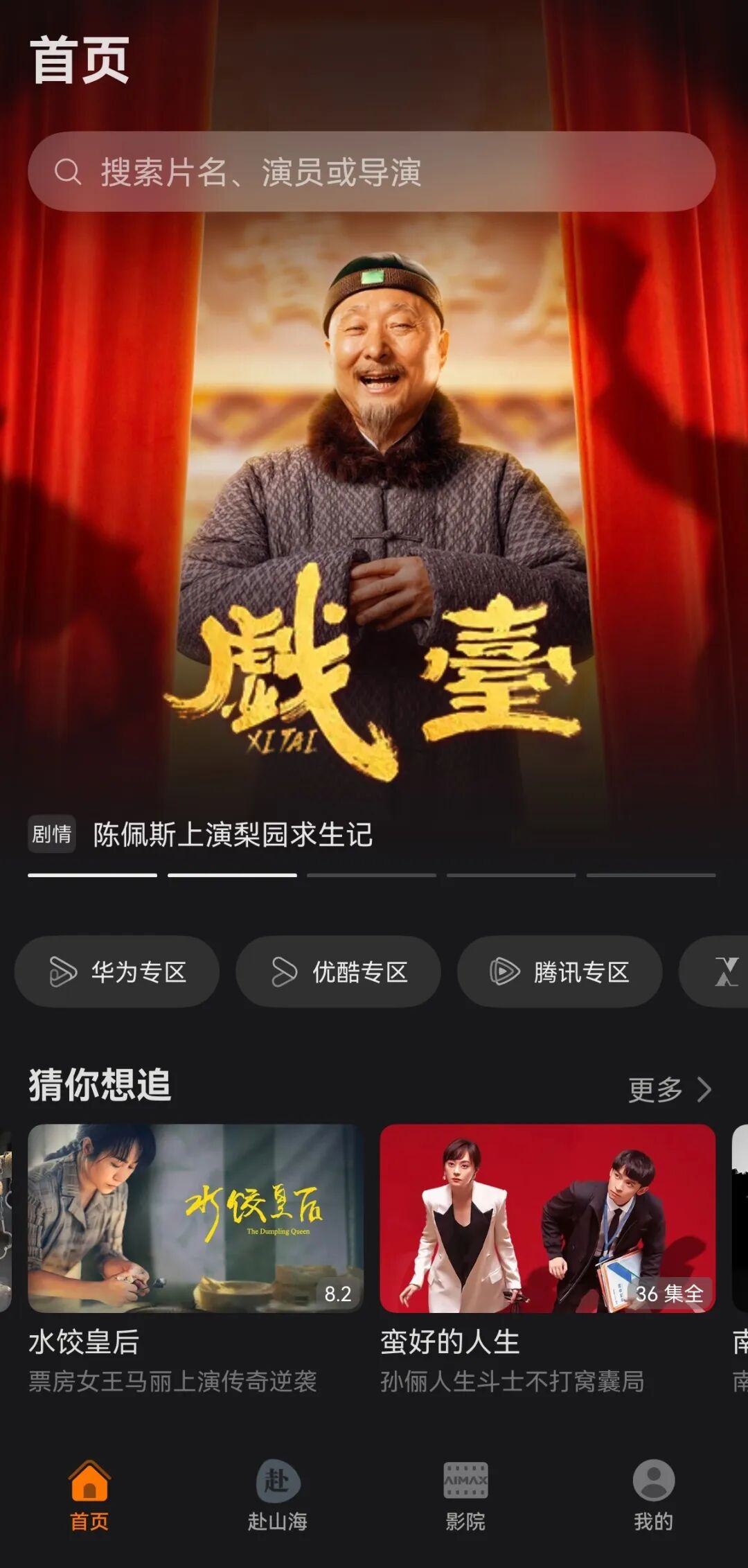Jump to the third banner page indicator
Viewport: 748px width, 1568px height.
pos(371,875)
